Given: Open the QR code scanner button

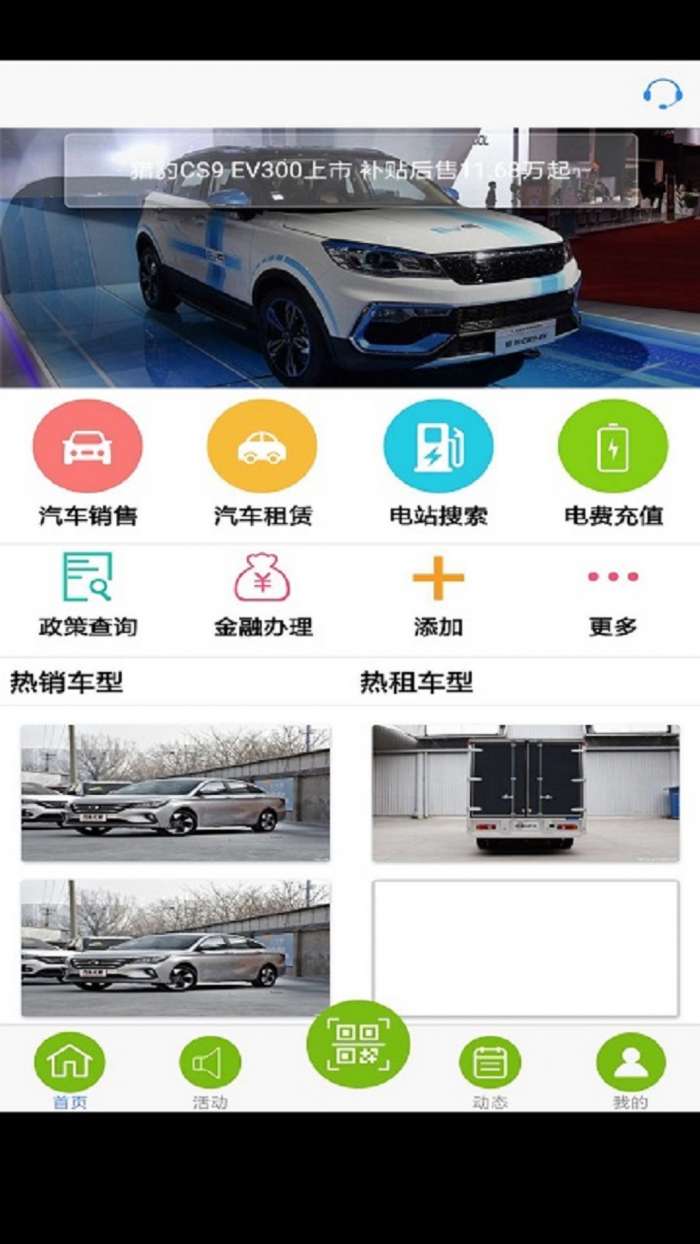Looking at the screenshot, I should point(357,1044).
